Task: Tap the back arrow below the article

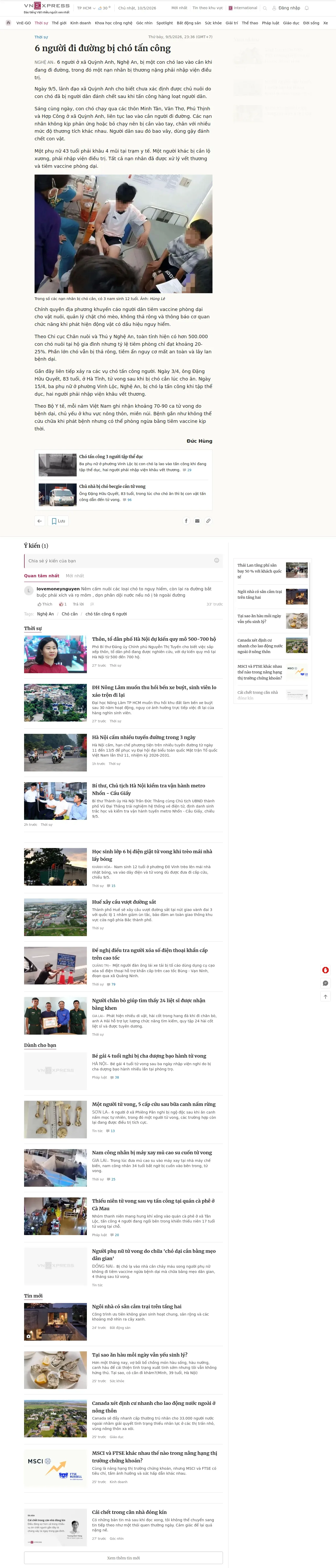Action: tap(40, 521)
